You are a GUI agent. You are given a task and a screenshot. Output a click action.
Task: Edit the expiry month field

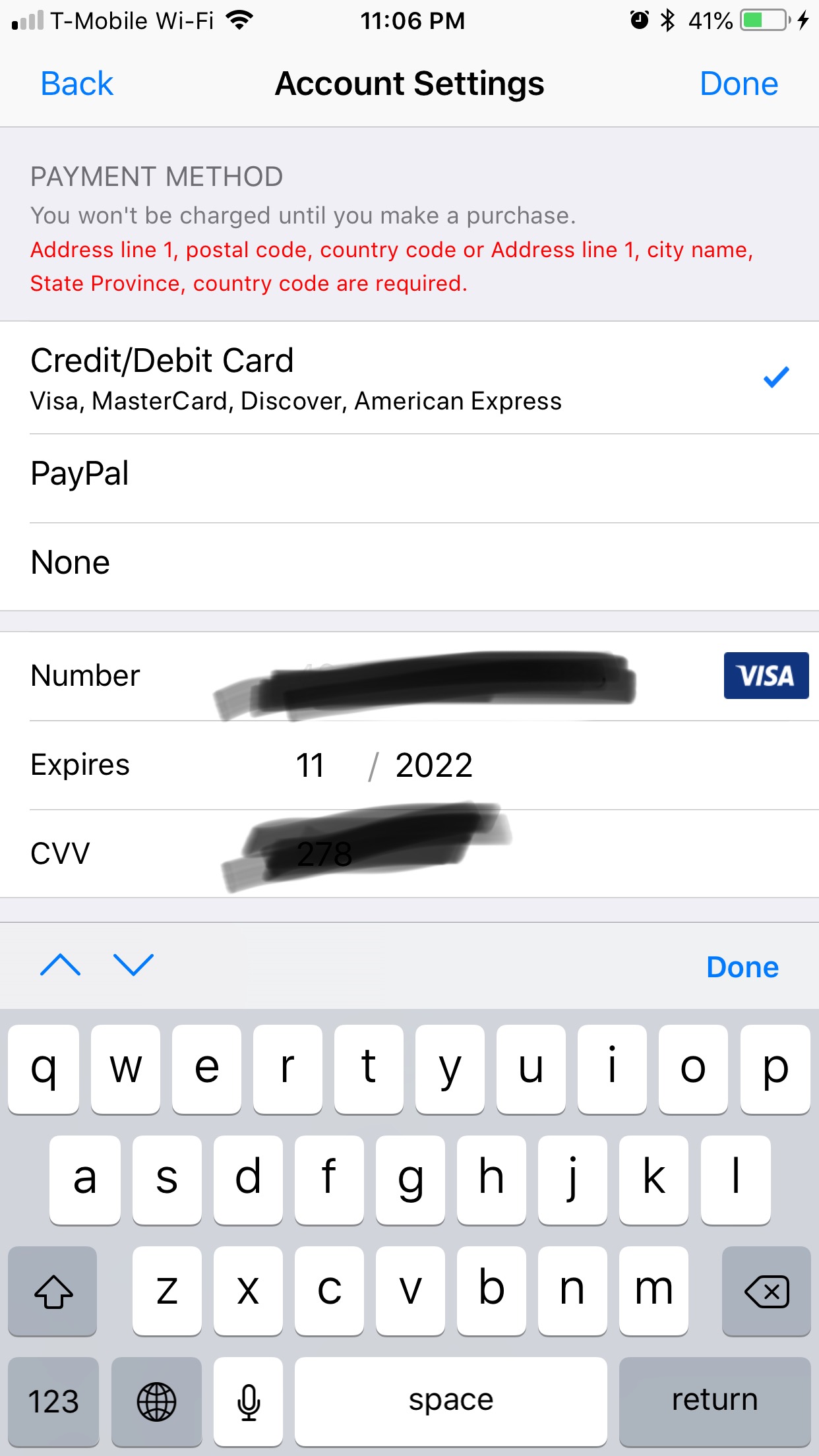pyautogui.click(x=310, y=766)
